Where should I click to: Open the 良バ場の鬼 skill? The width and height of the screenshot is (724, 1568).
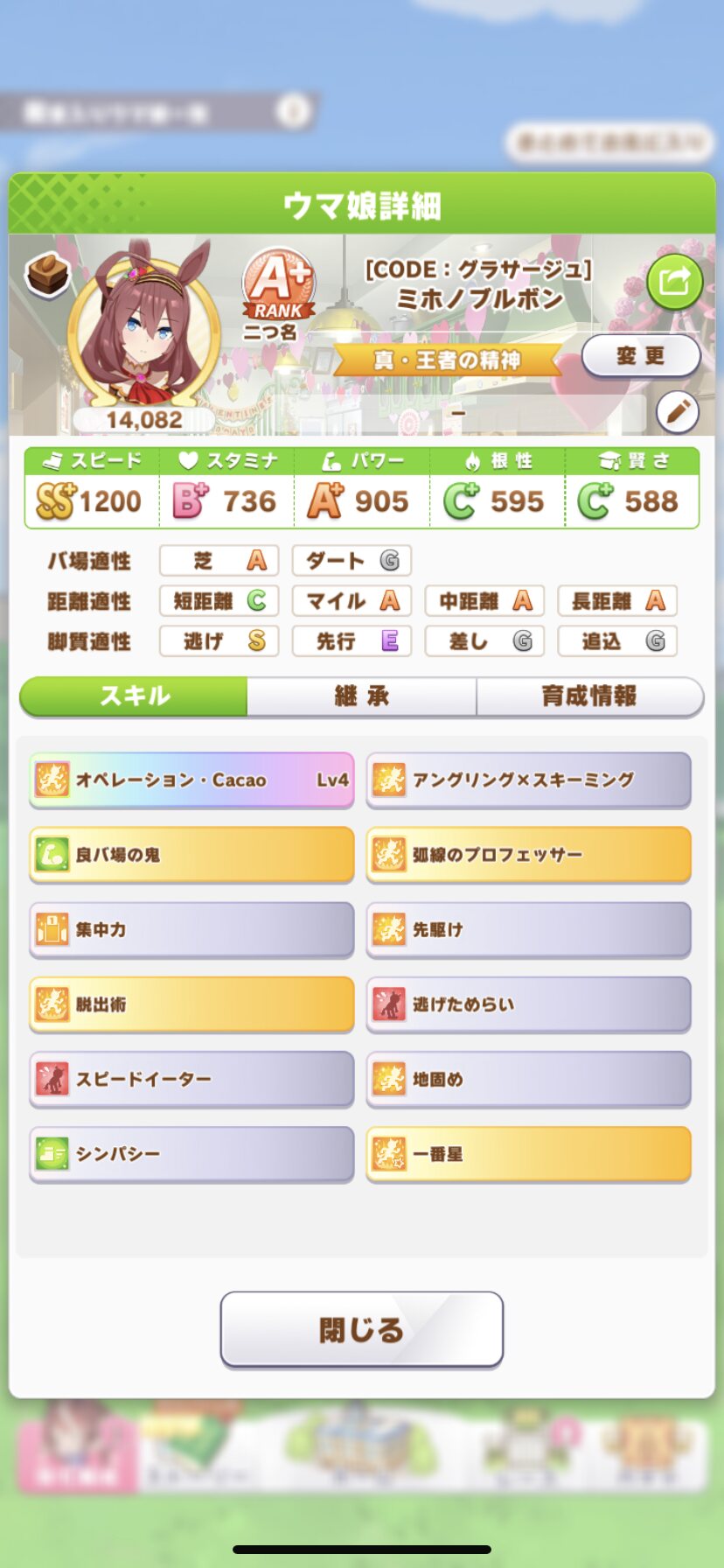pyautogui.click(x=191, y=854)
